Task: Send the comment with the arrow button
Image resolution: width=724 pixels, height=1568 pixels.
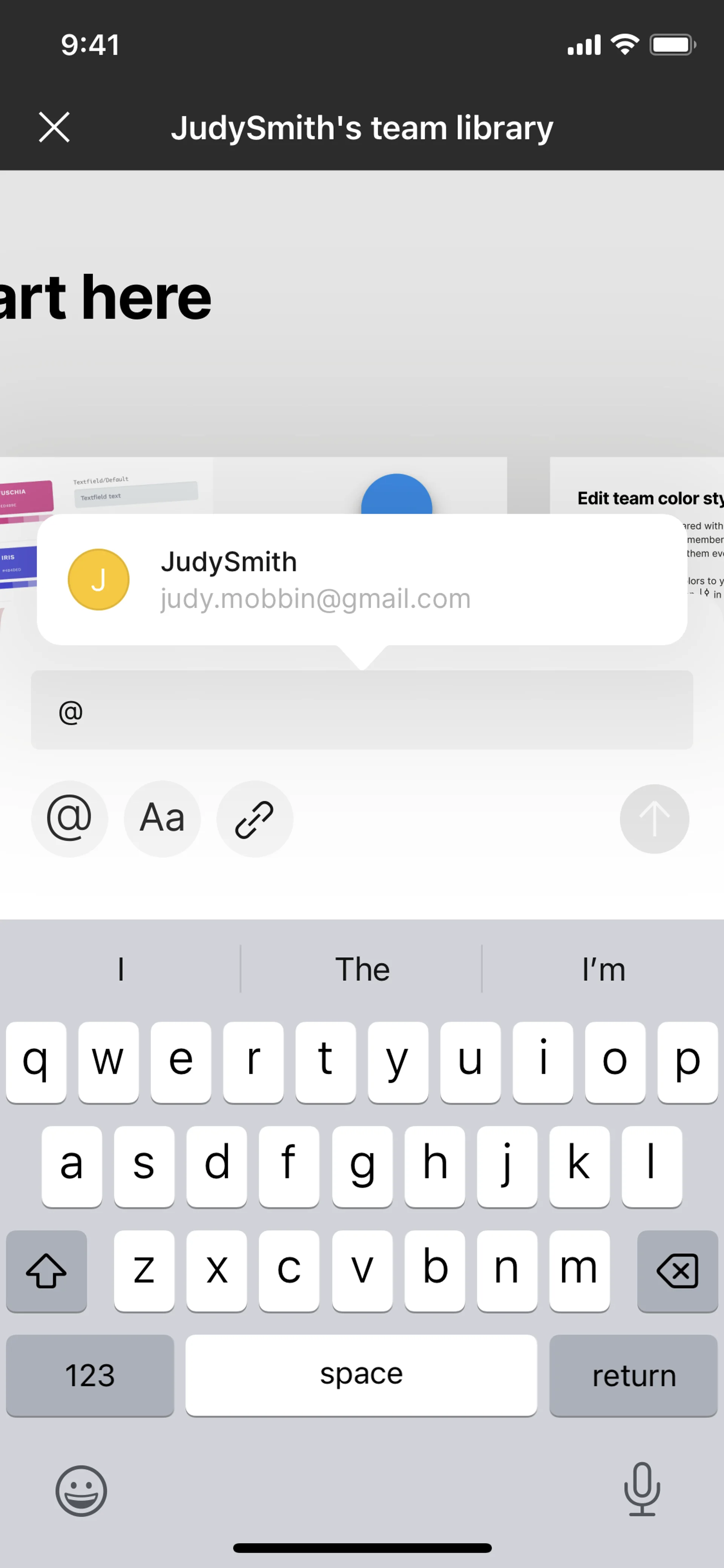Action: (x=654, y=819)
